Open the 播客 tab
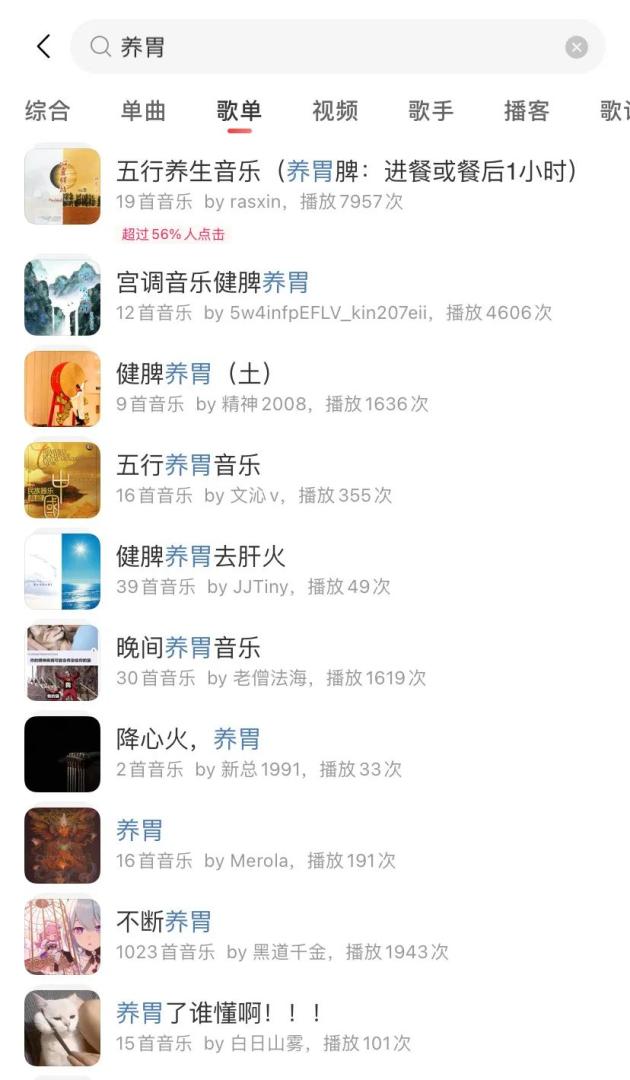 coord(527,111)
